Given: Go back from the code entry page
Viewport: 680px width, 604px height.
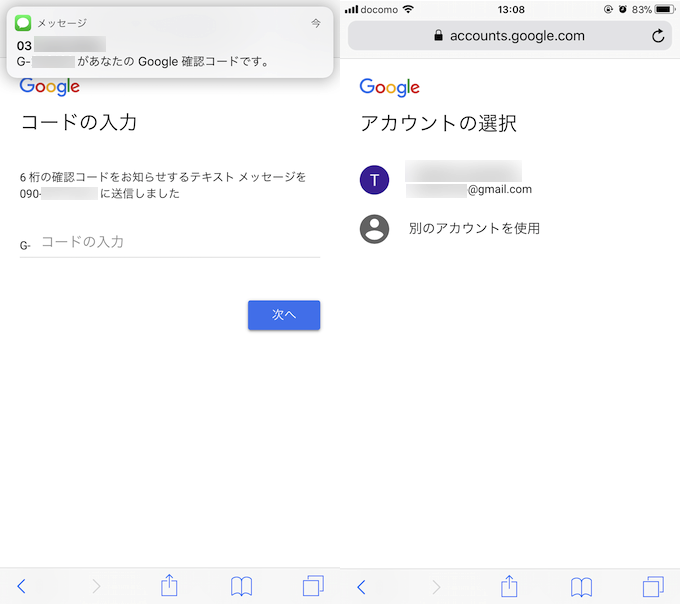Looking at the screenshot, I should point(21,587).
